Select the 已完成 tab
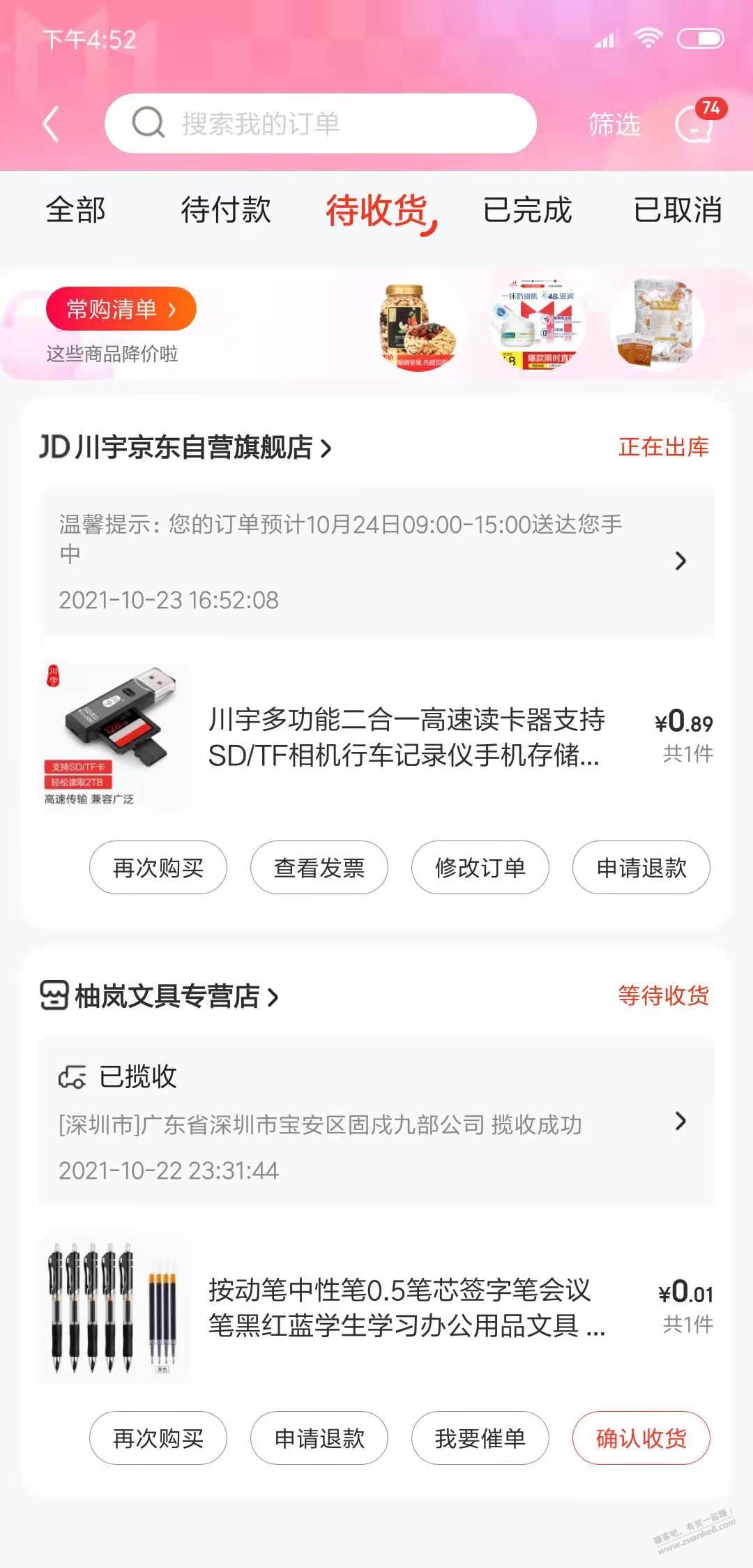753x1568 pixels. tap(527, 210)
